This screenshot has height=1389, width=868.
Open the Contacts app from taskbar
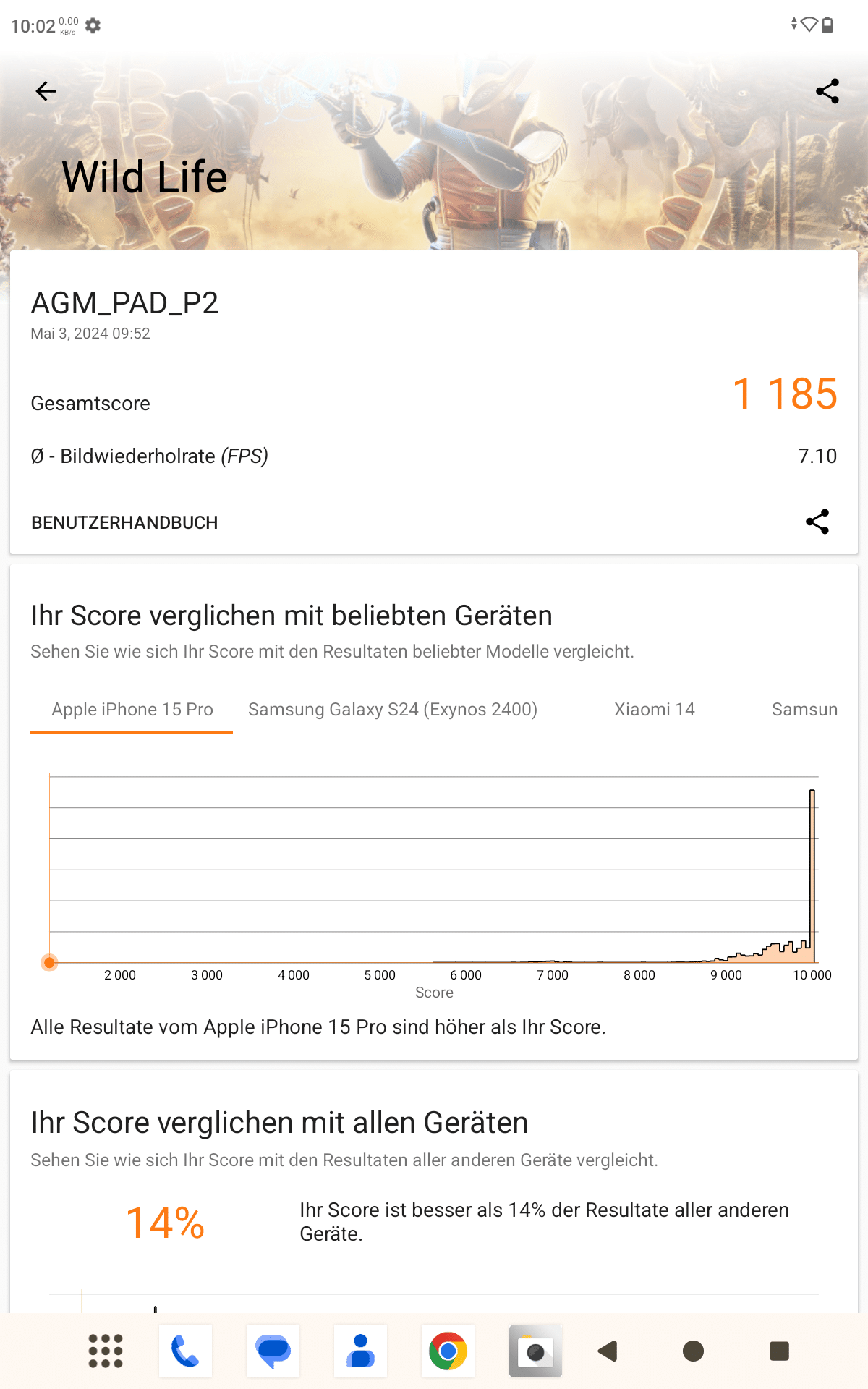361,1351
